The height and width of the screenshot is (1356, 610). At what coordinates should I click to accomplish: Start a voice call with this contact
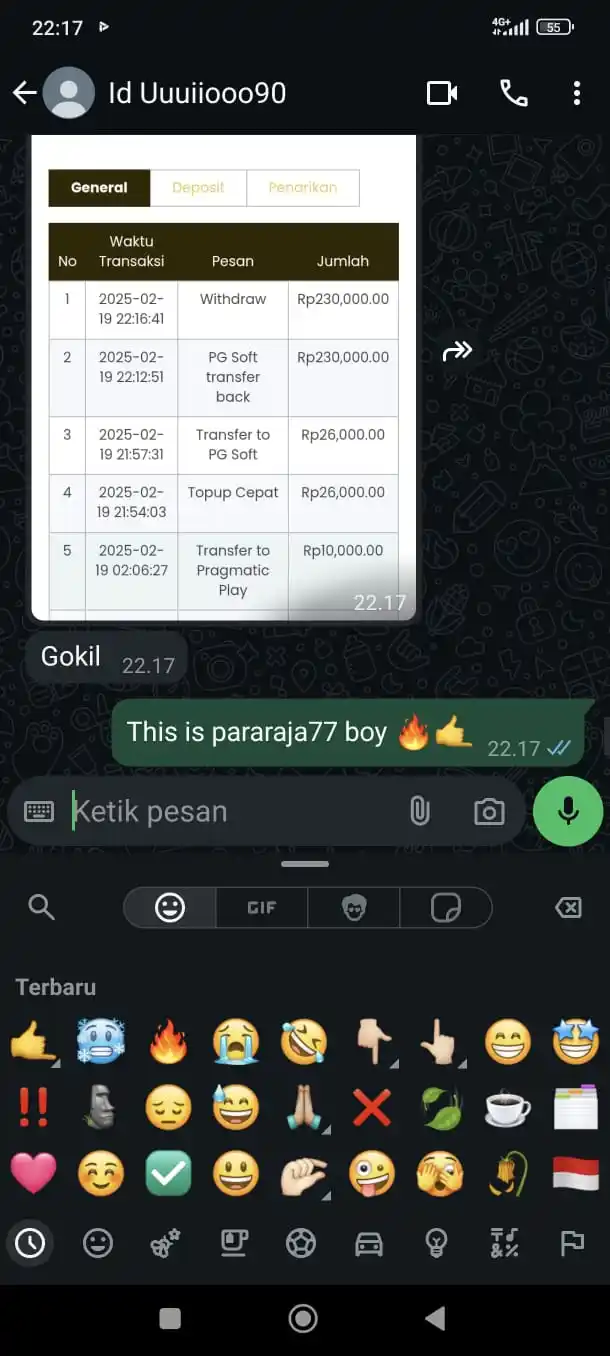(513, 93)
